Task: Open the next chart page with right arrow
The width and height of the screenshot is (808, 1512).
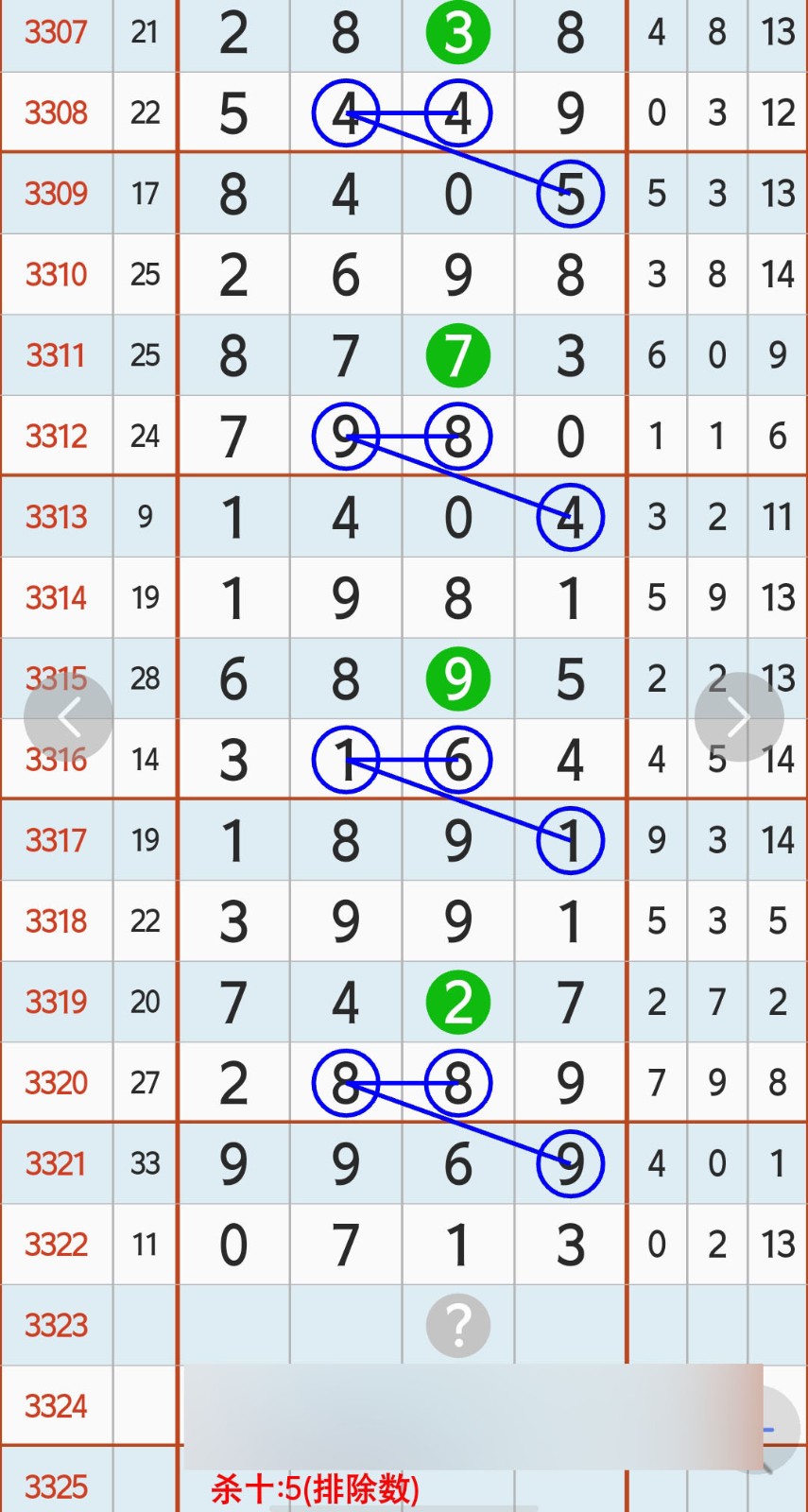Action: click(738, 715)
